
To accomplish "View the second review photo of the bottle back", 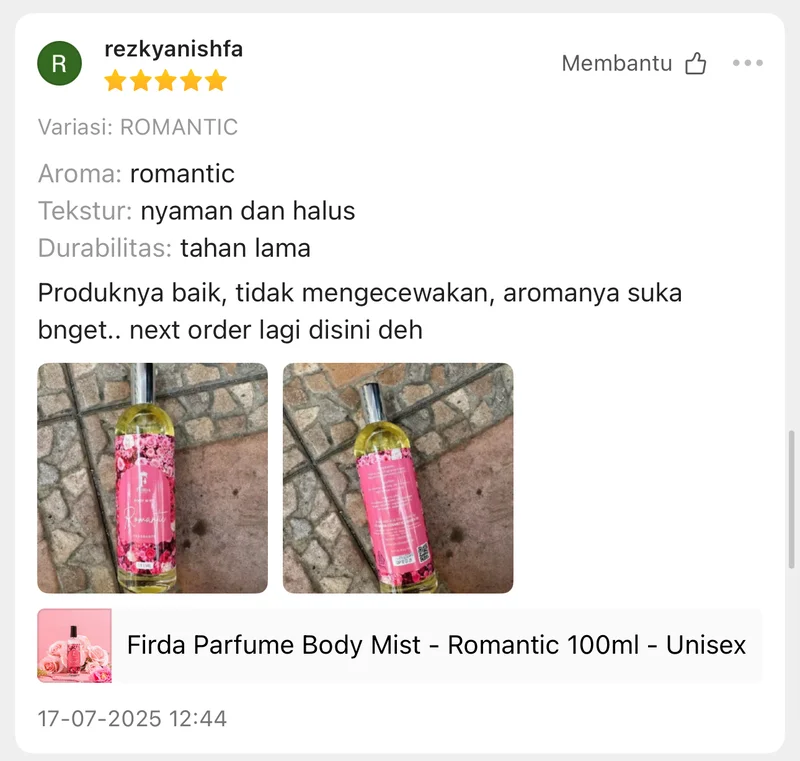I will (x=398, y=478).
